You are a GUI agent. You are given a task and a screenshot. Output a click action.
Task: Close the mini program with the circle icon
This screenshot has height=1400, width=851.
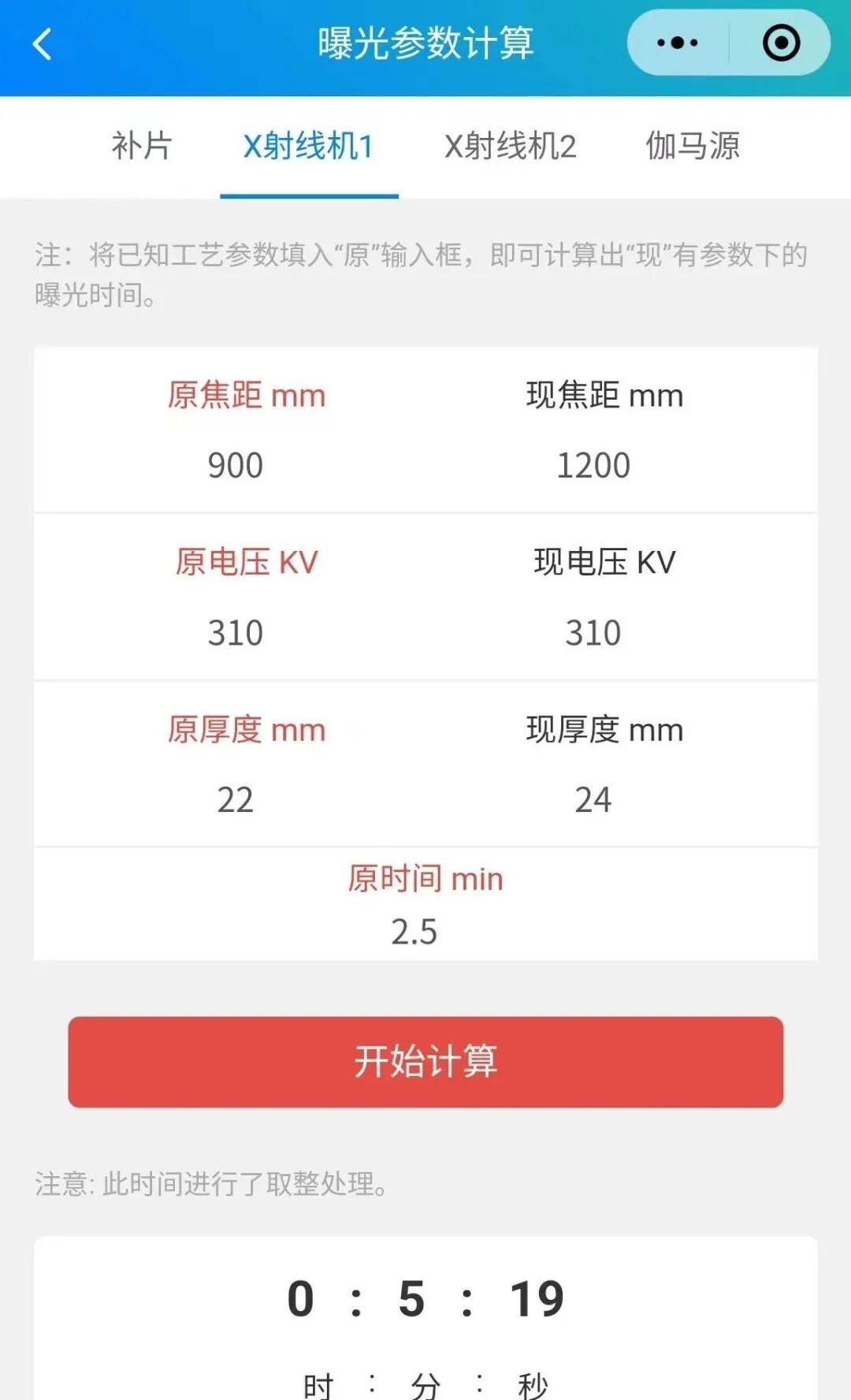781,43
